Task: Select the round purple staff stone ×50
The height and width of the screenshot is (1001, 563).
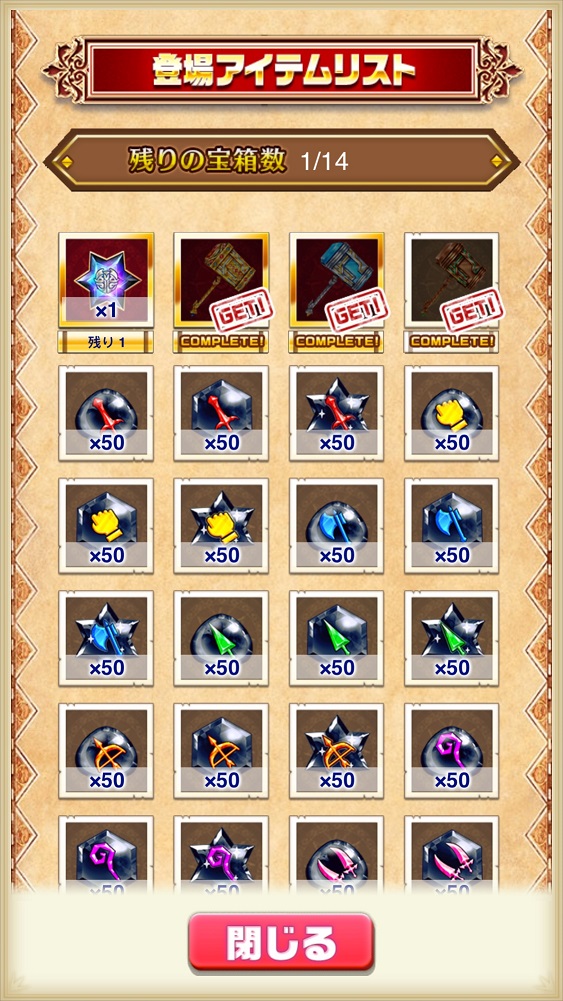Action: (x=452, y=751)
